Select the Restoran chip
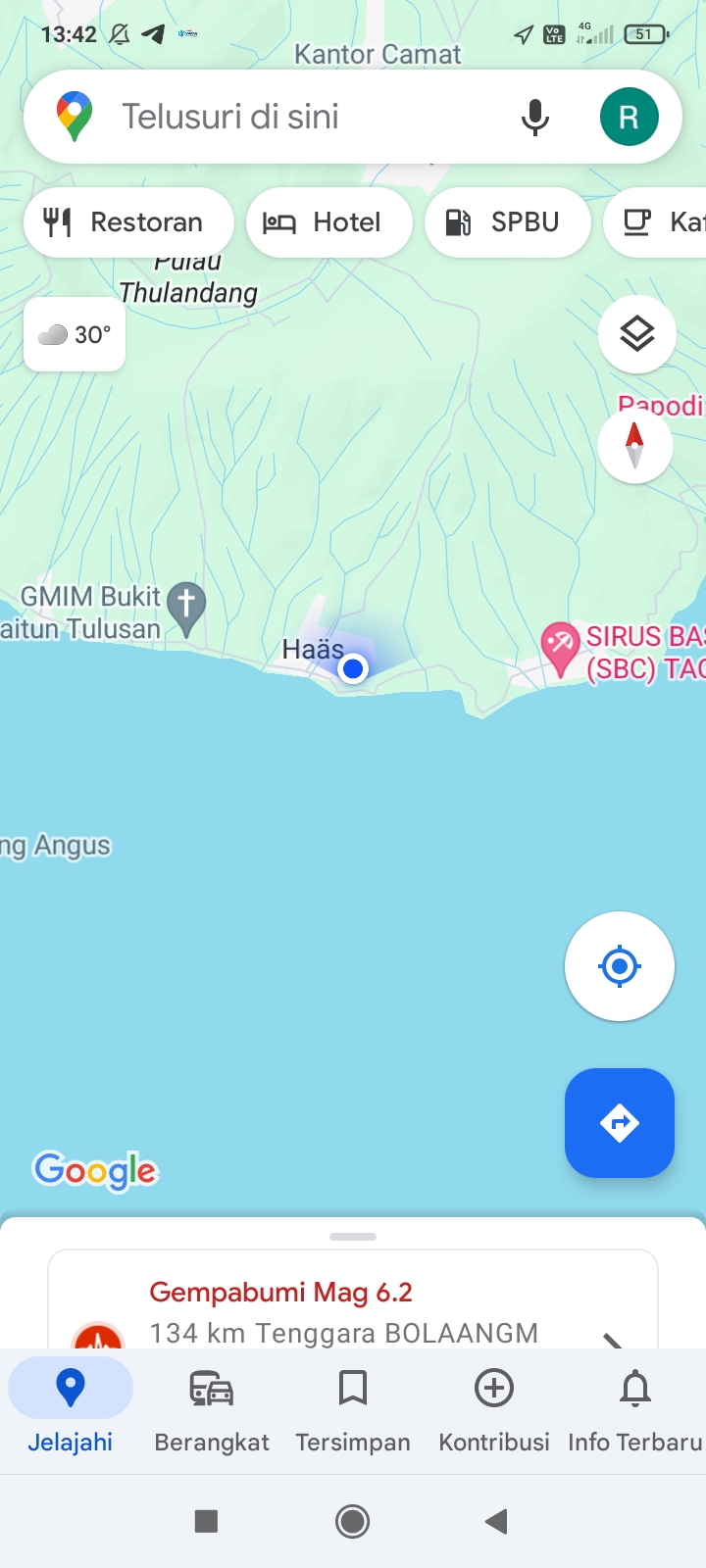This screenshot has height=1568, width=706. pos(128,222)
